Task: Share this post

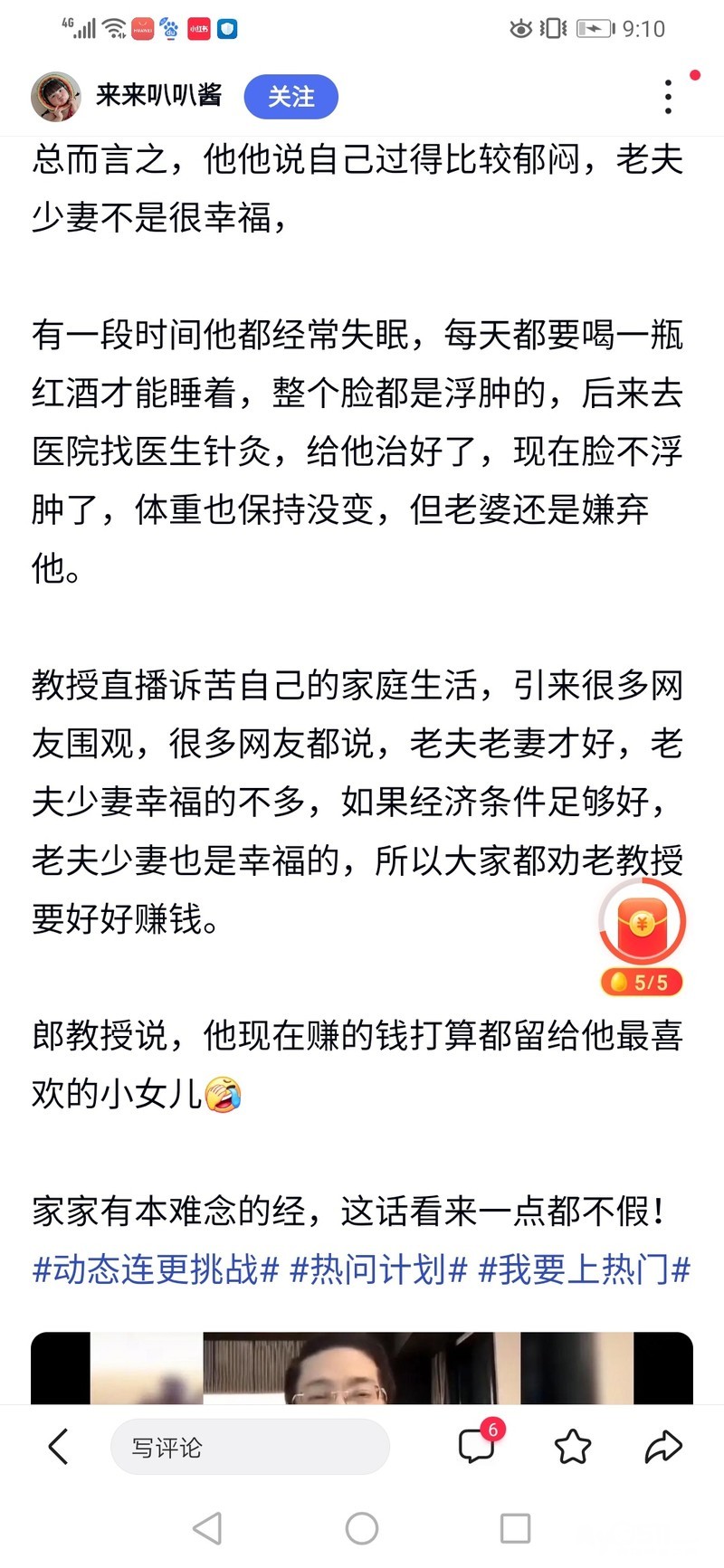Action: coord(662,1447)
